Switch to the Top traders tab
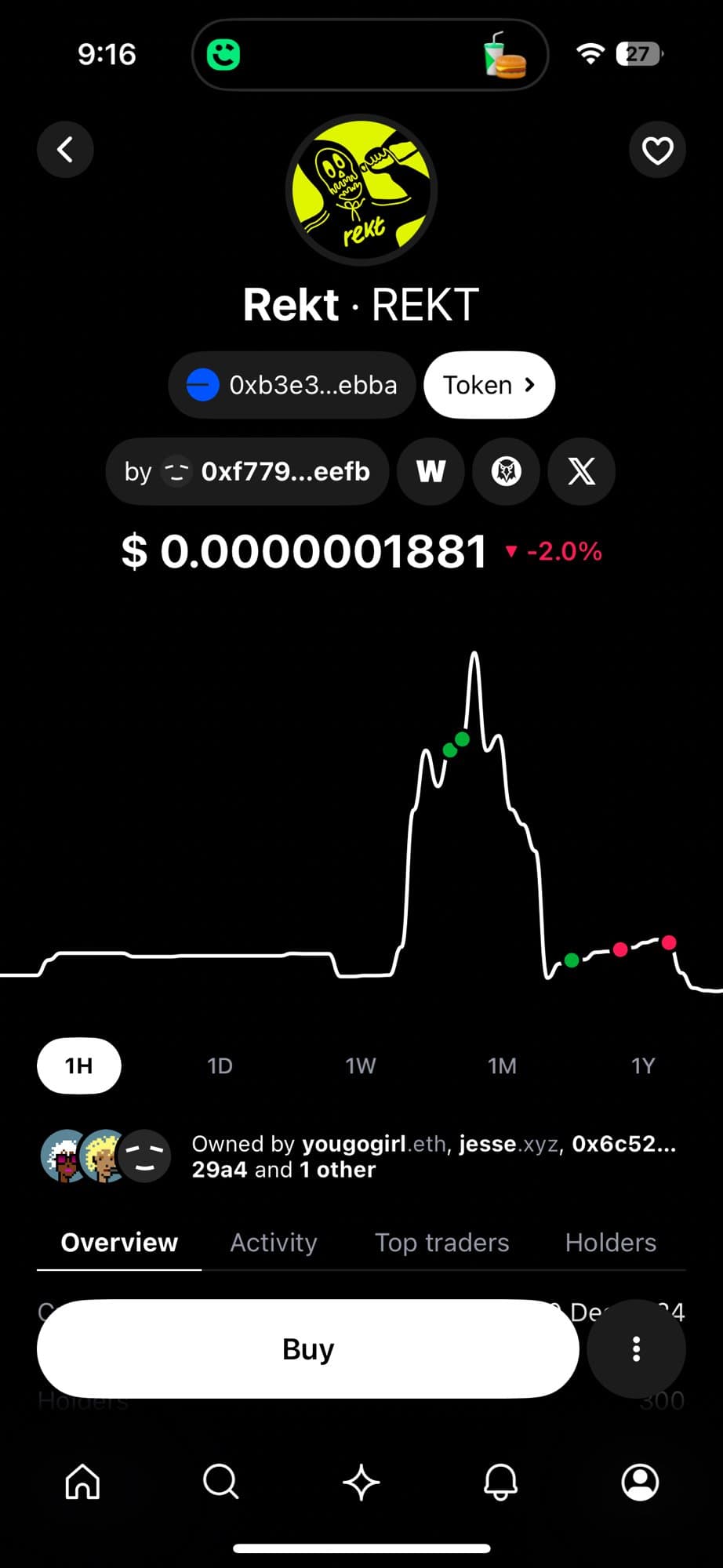 click(442, 1243)
